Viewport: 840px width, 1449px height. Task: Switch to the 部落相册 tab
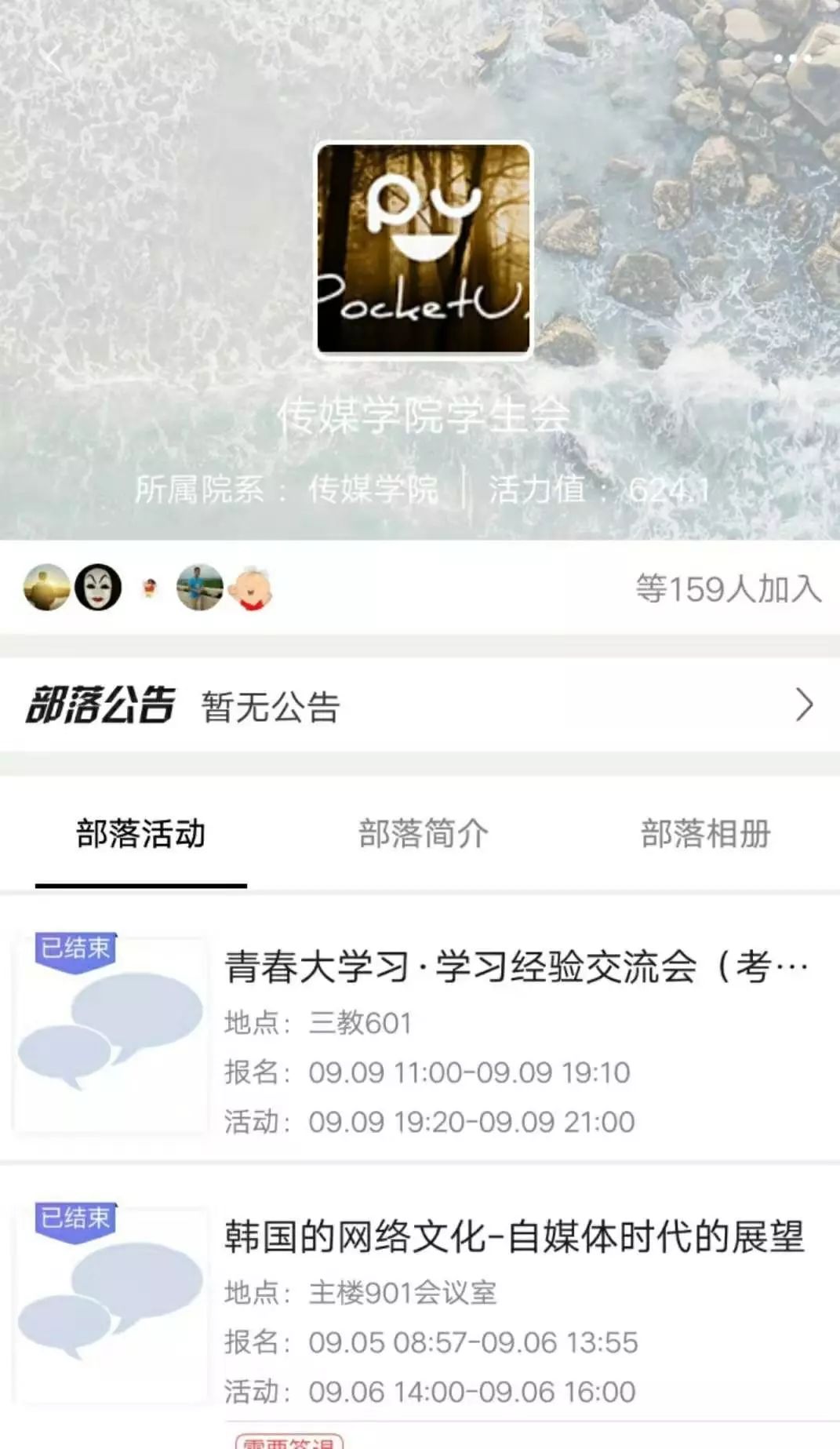tap(705, 834)
